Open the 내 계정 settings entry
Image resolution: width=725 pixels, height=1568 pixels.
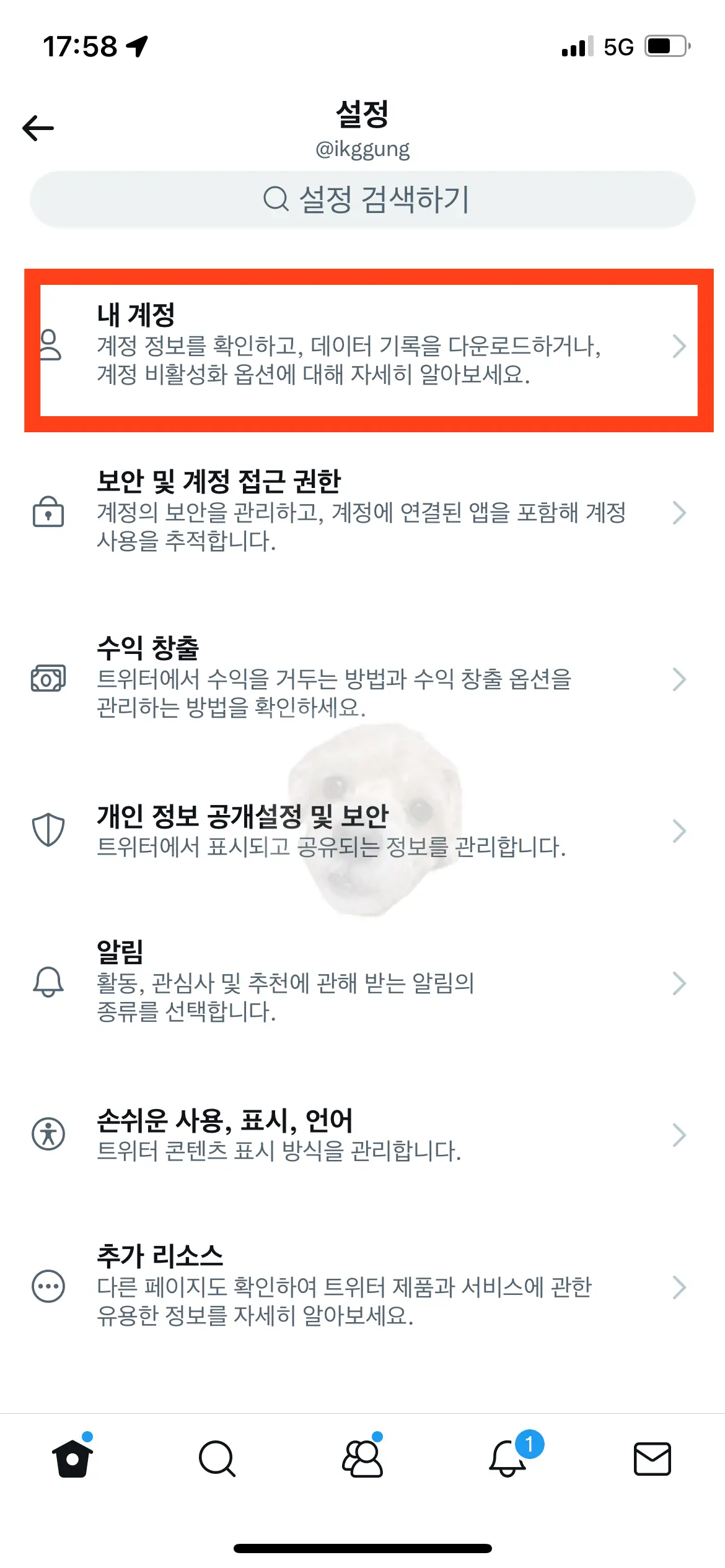[x=362, y=347]
